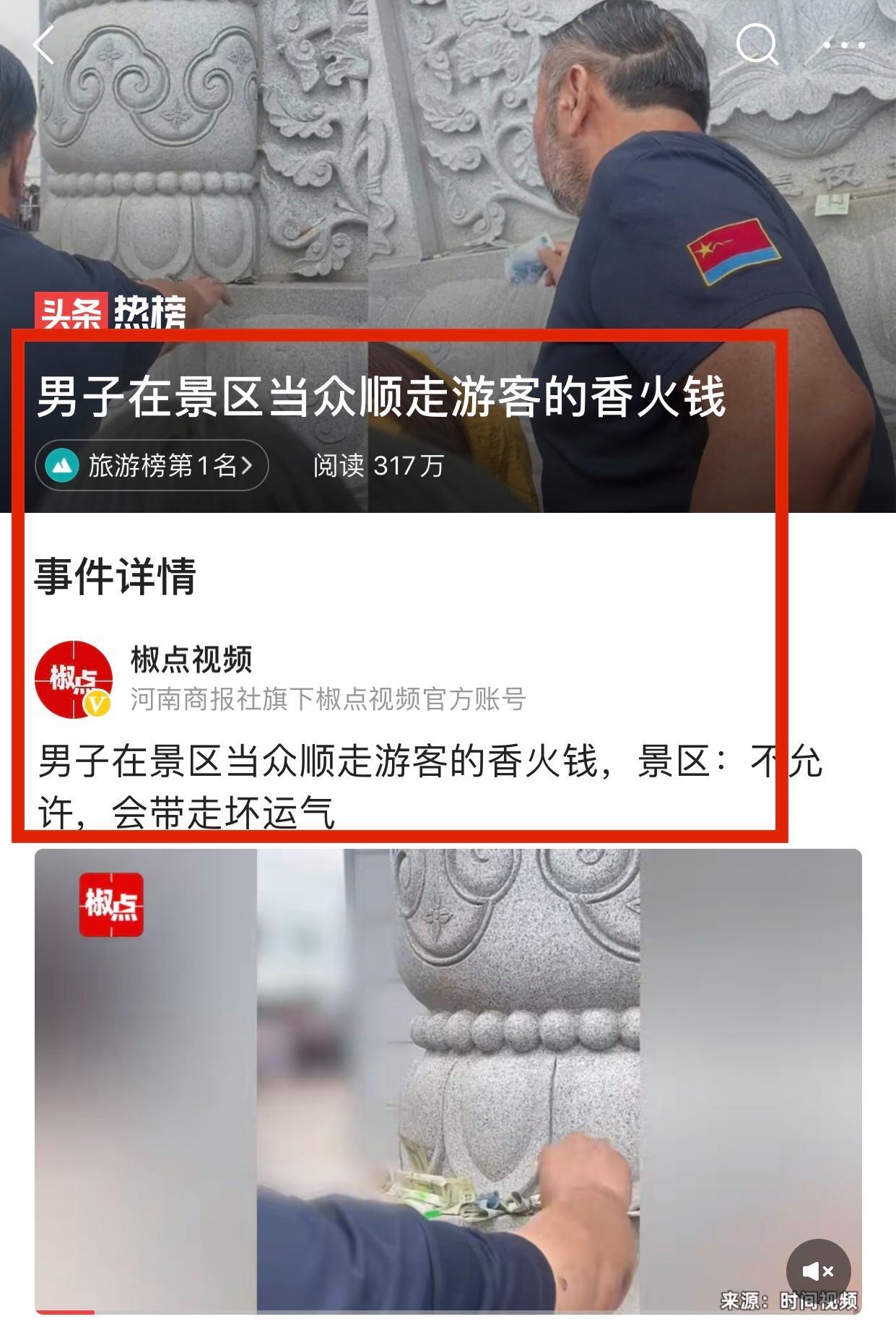Unmute the video sound
The height and width of the screenshot is (1340, 896).
tap(817, 1270)
